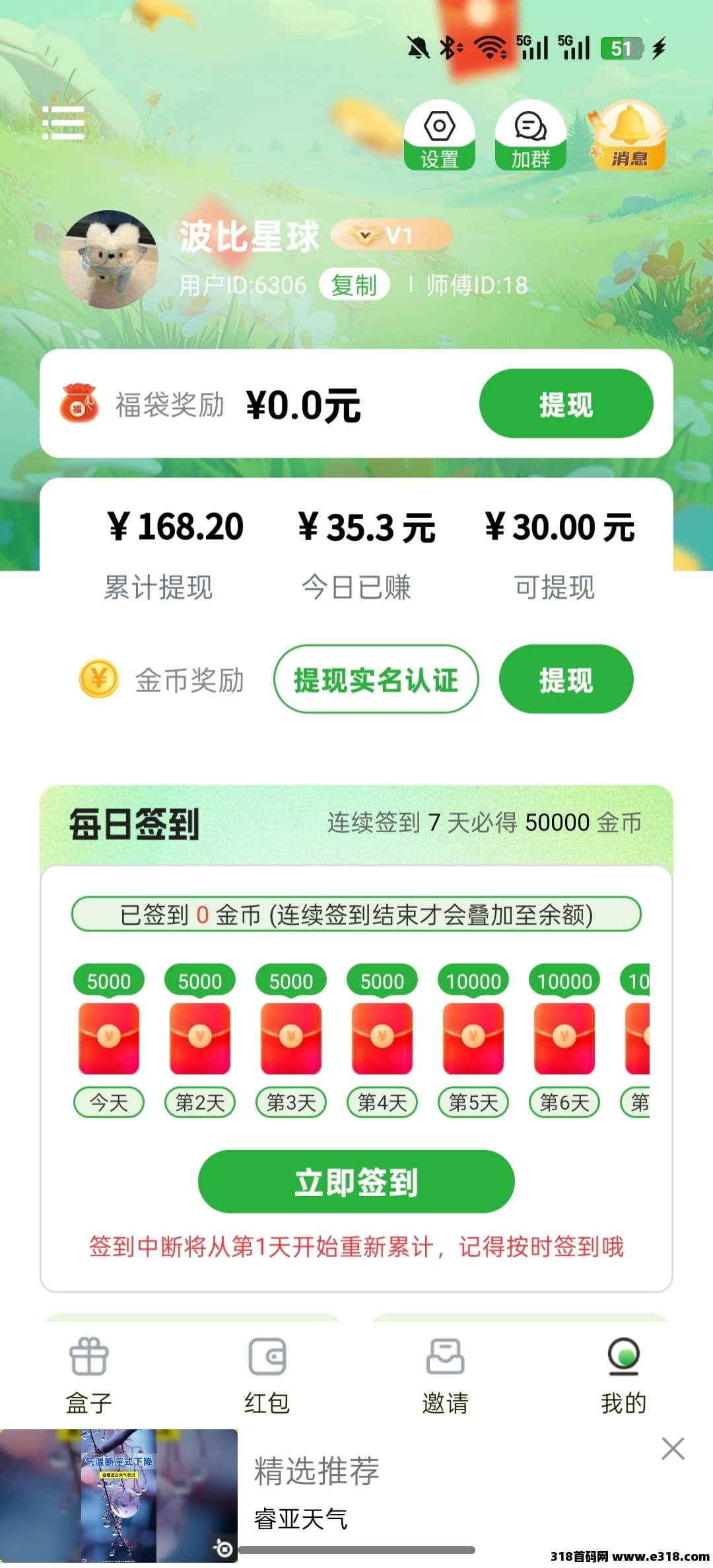Copy the user ID with 复制

click(x=355, y=285)
